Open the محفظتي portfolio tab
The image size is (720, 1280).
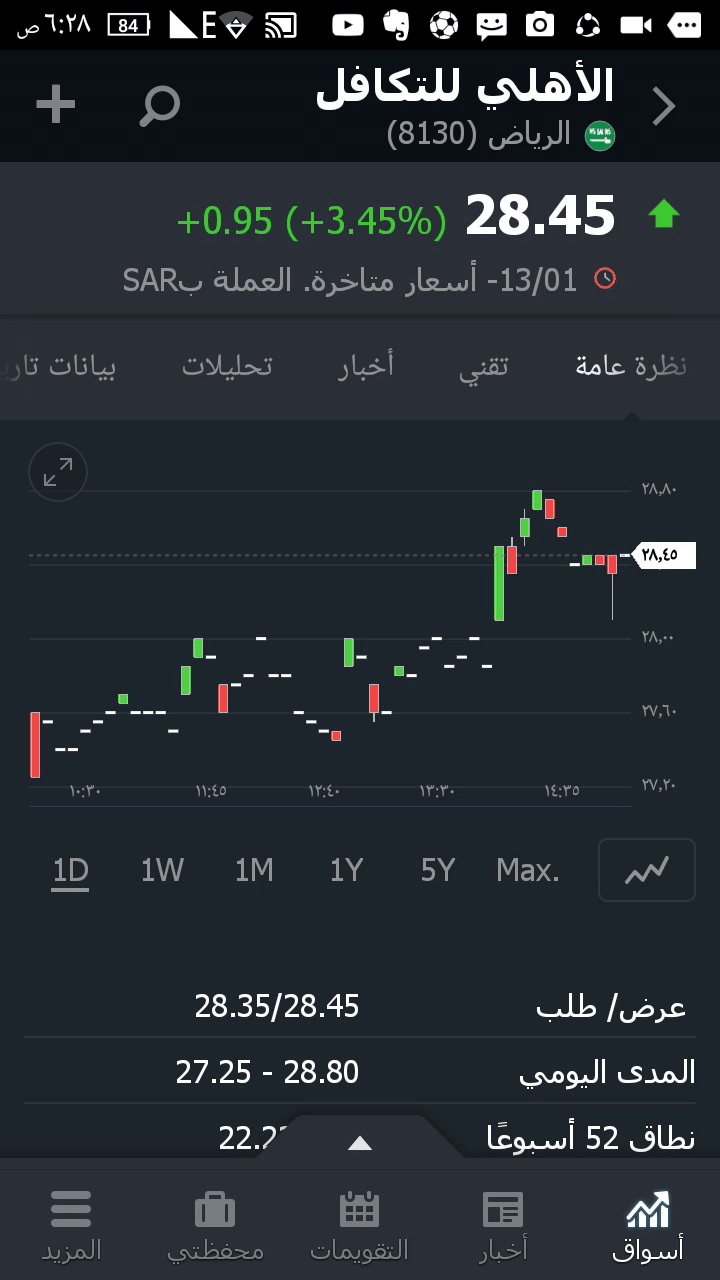215,1224
